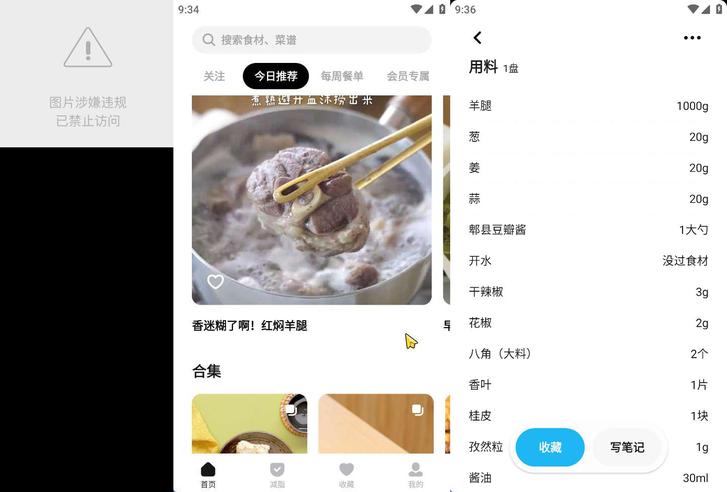
Task: Open the 会员专属 tab
Action: coord(407,76)
